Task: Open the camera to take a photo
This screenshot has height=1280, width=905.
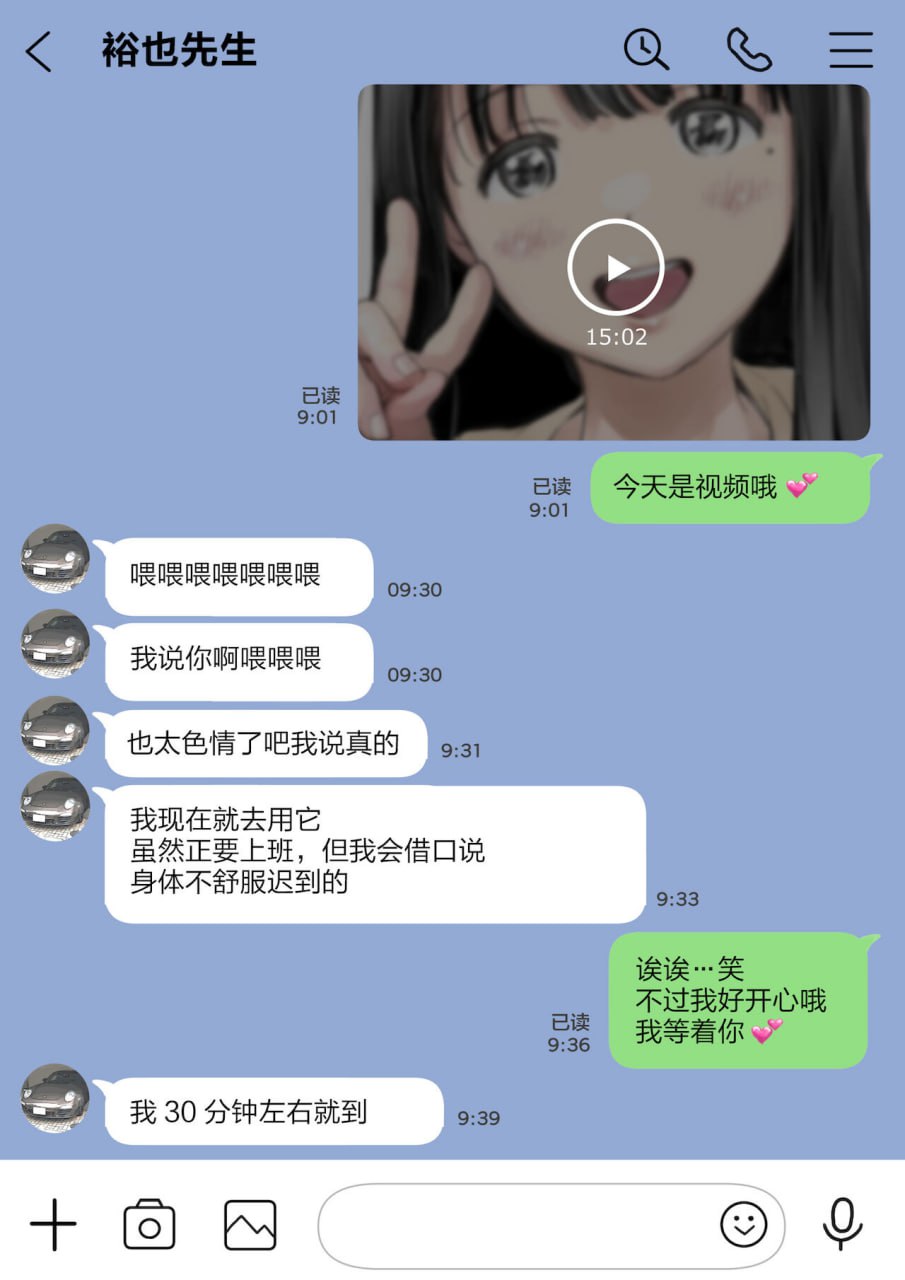Action: pos(150,1222)
